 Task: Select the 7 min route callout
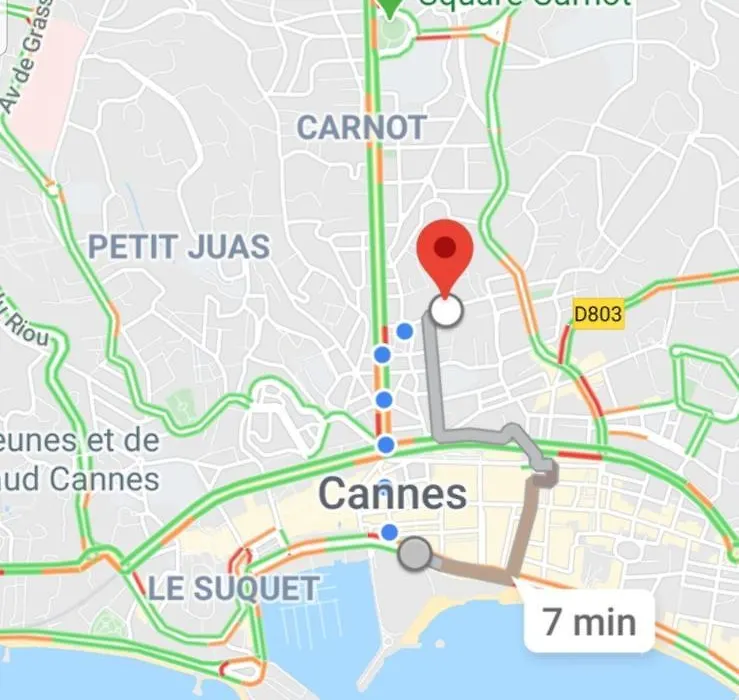(589, 622)
